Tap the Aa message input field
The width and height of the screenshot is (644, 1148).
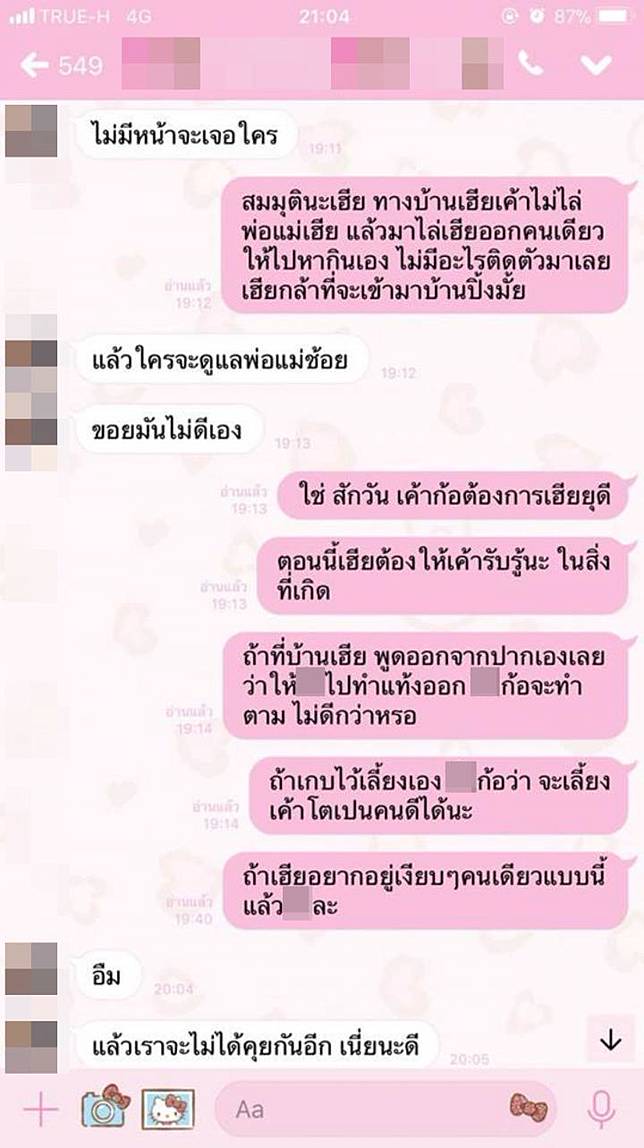pyautogui.click(x=360, y=1108)
